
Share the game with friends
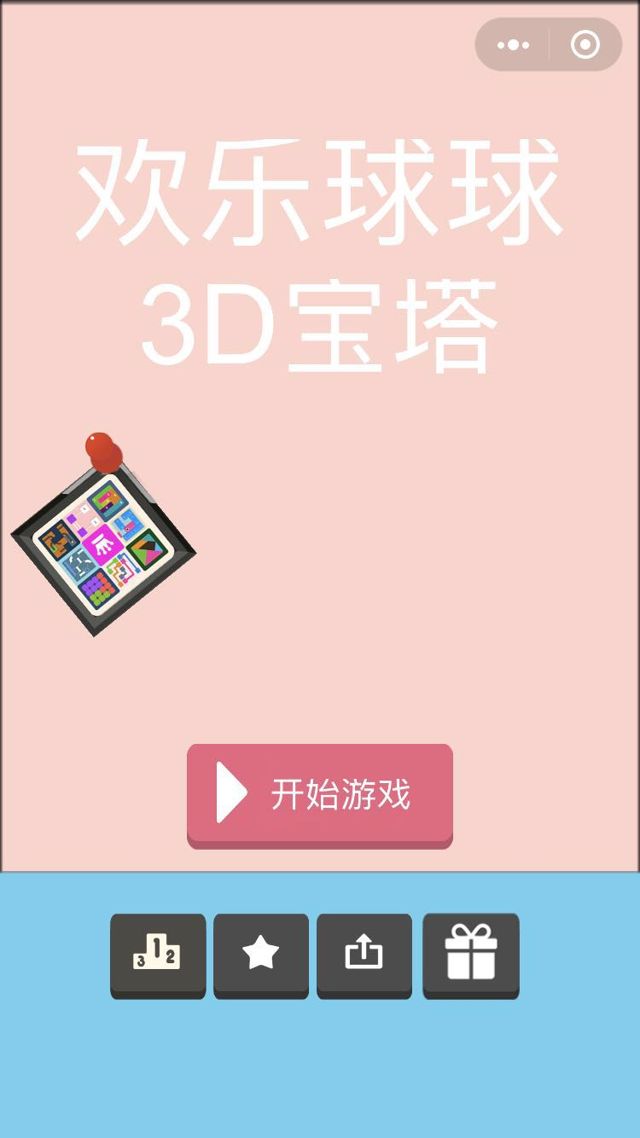tap(364, 955)
